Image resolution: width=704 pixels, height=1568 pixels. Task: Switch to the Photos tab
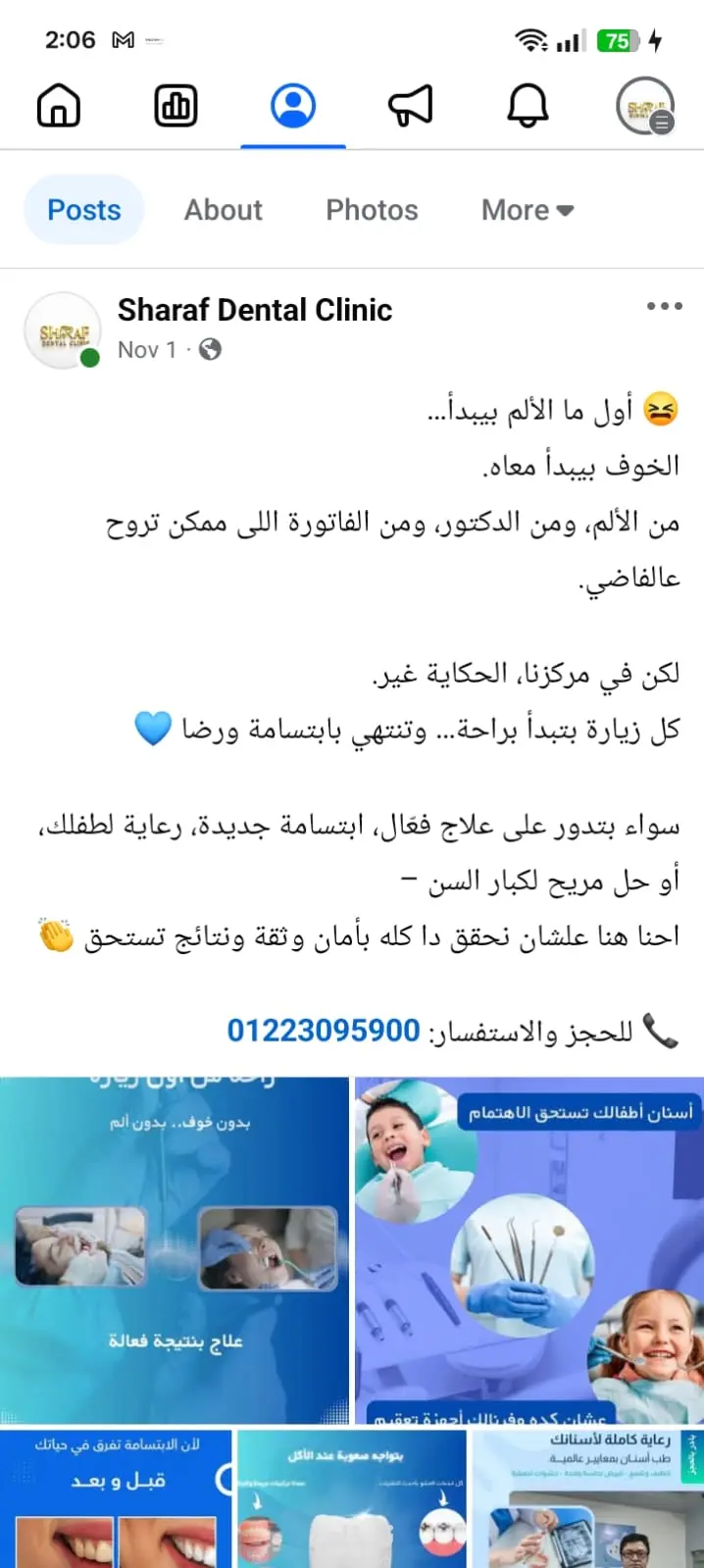(372, 210)
